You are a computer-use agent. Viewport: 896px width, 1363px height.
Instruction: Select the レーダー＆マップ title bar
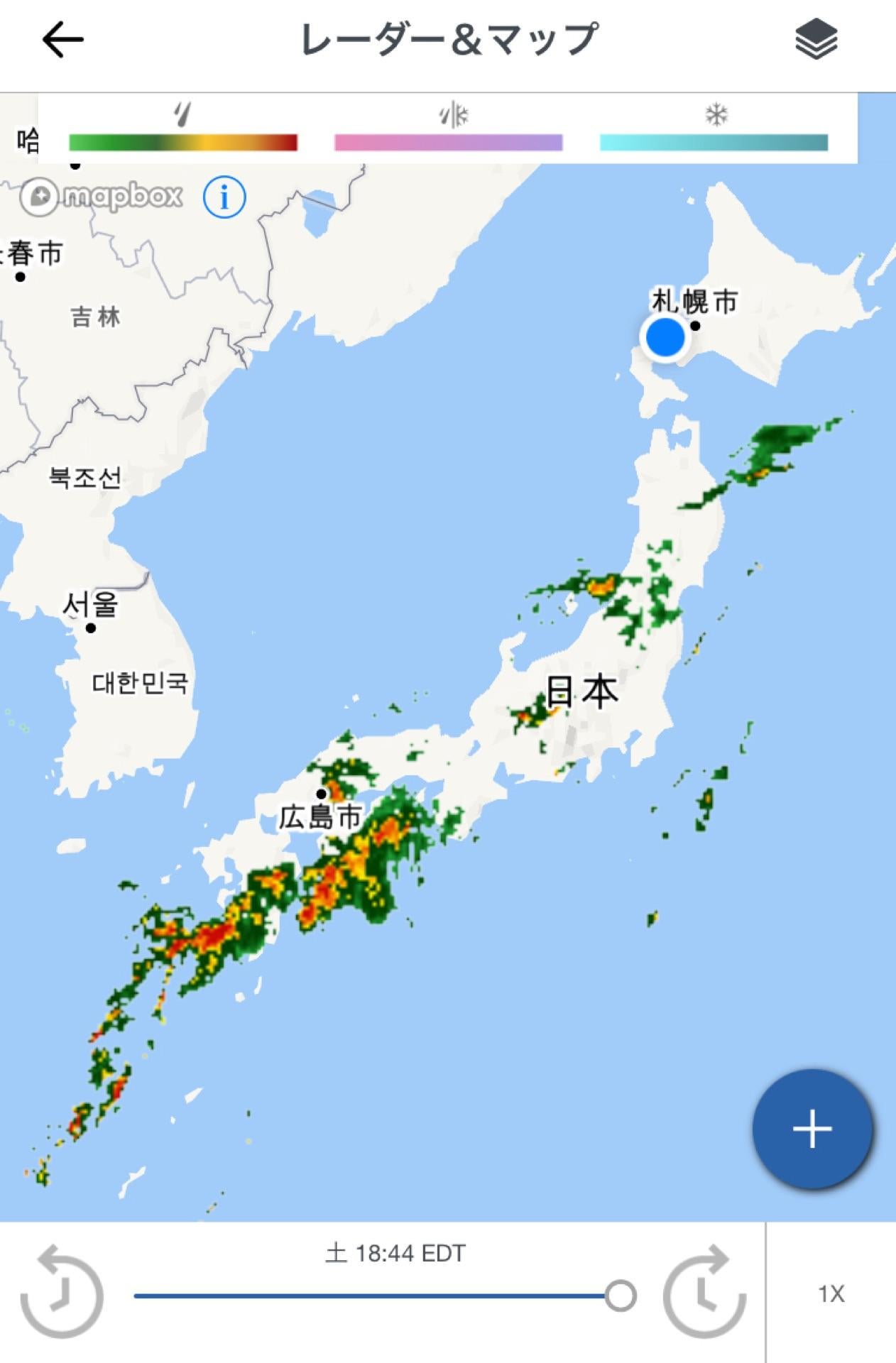tap(447, 39)
